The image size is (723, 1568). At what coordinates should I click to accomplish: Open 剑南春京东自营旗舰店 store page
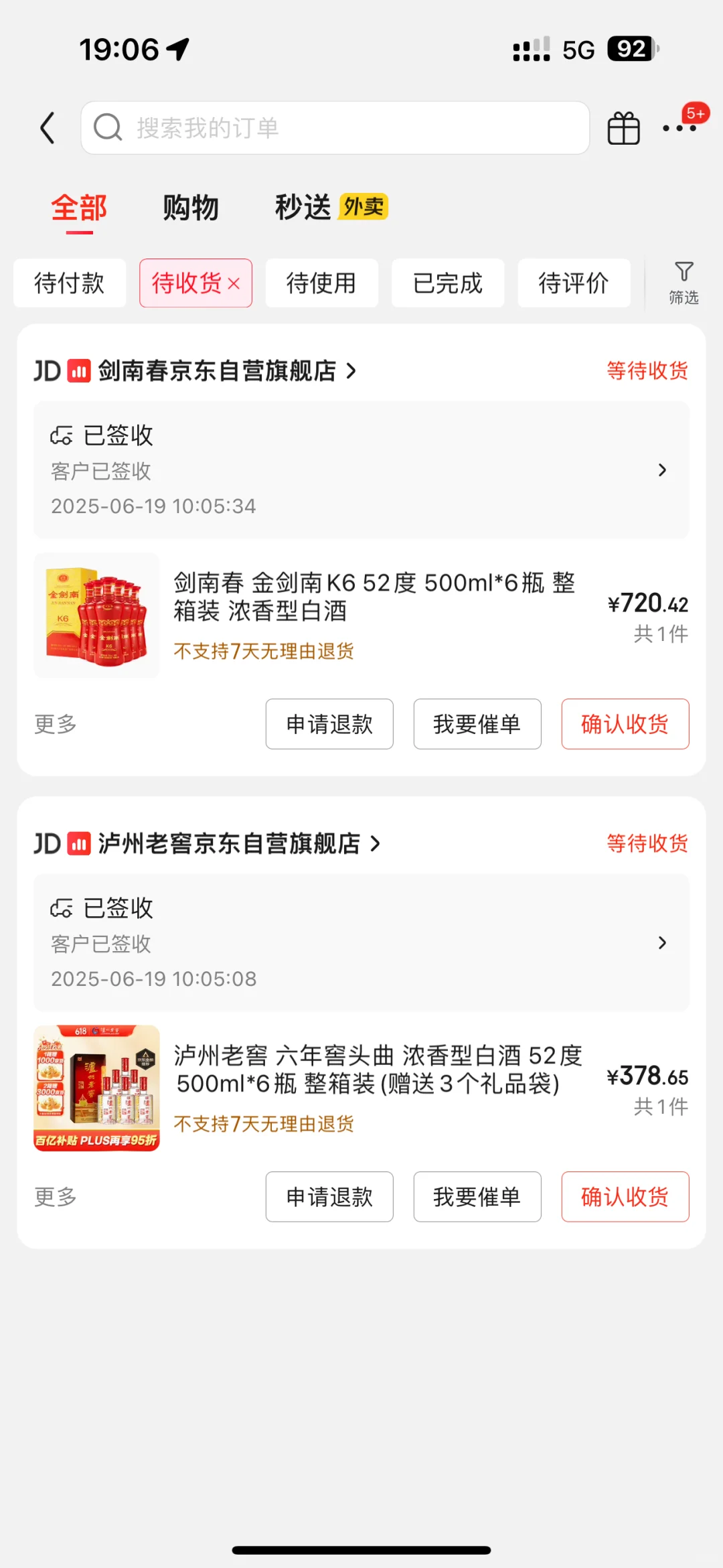218,371
